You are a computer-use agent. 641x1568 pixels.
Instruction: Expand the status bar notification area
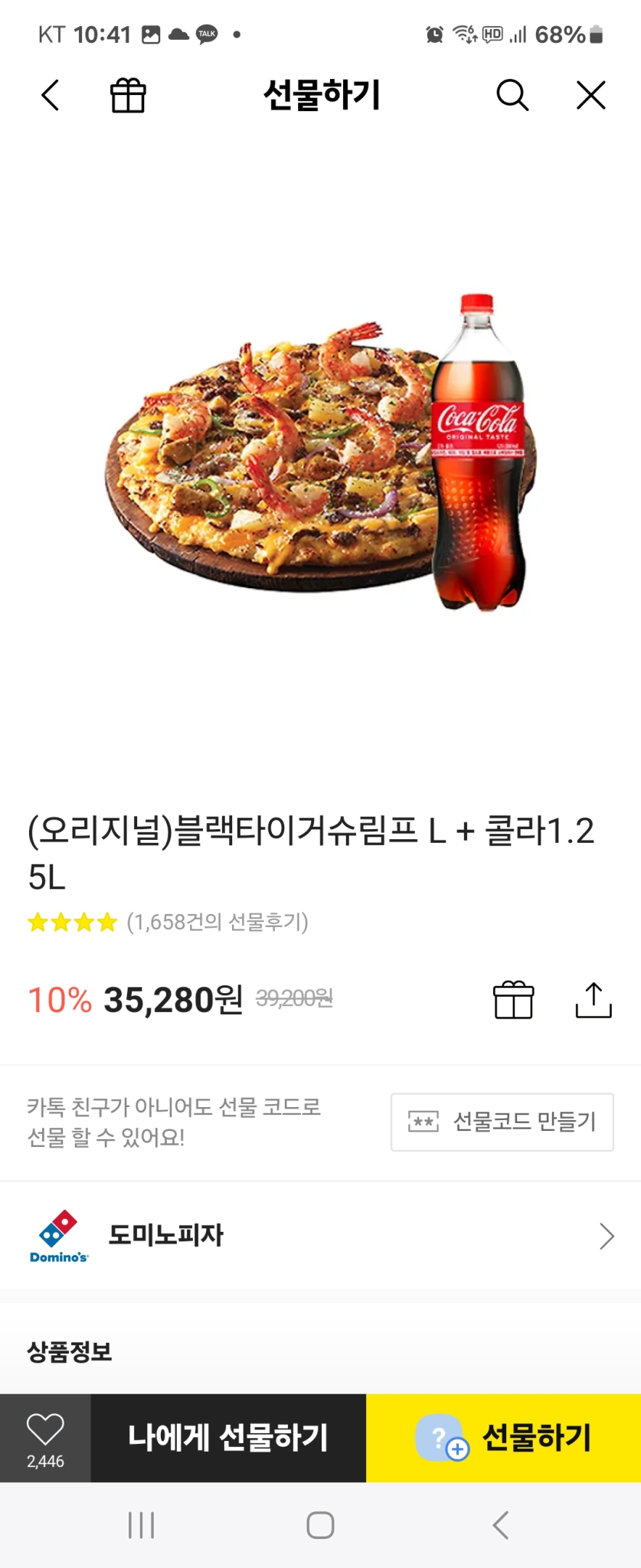(320, 34)
